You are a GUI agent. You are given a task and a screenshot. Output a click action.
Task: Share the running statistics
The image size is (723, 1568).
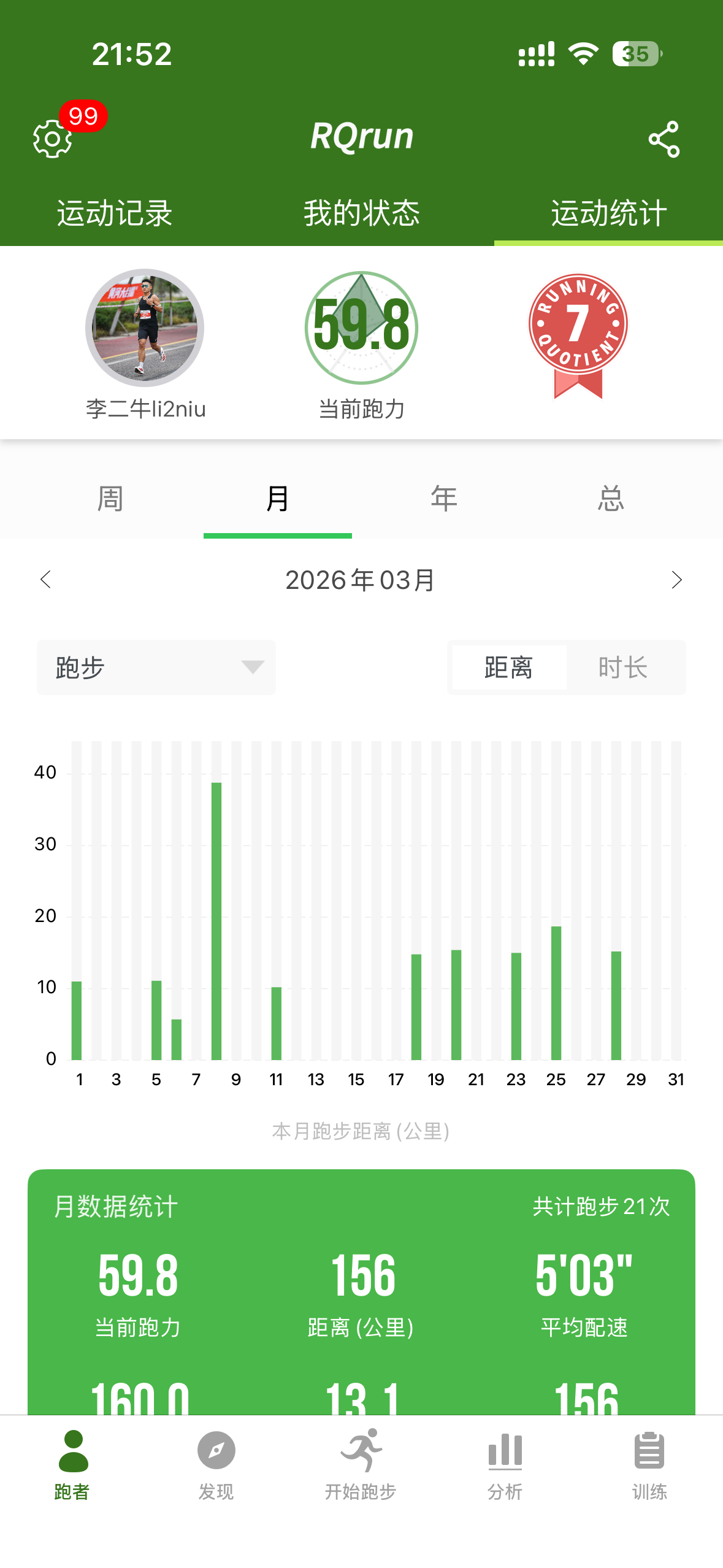click(664, 139)
